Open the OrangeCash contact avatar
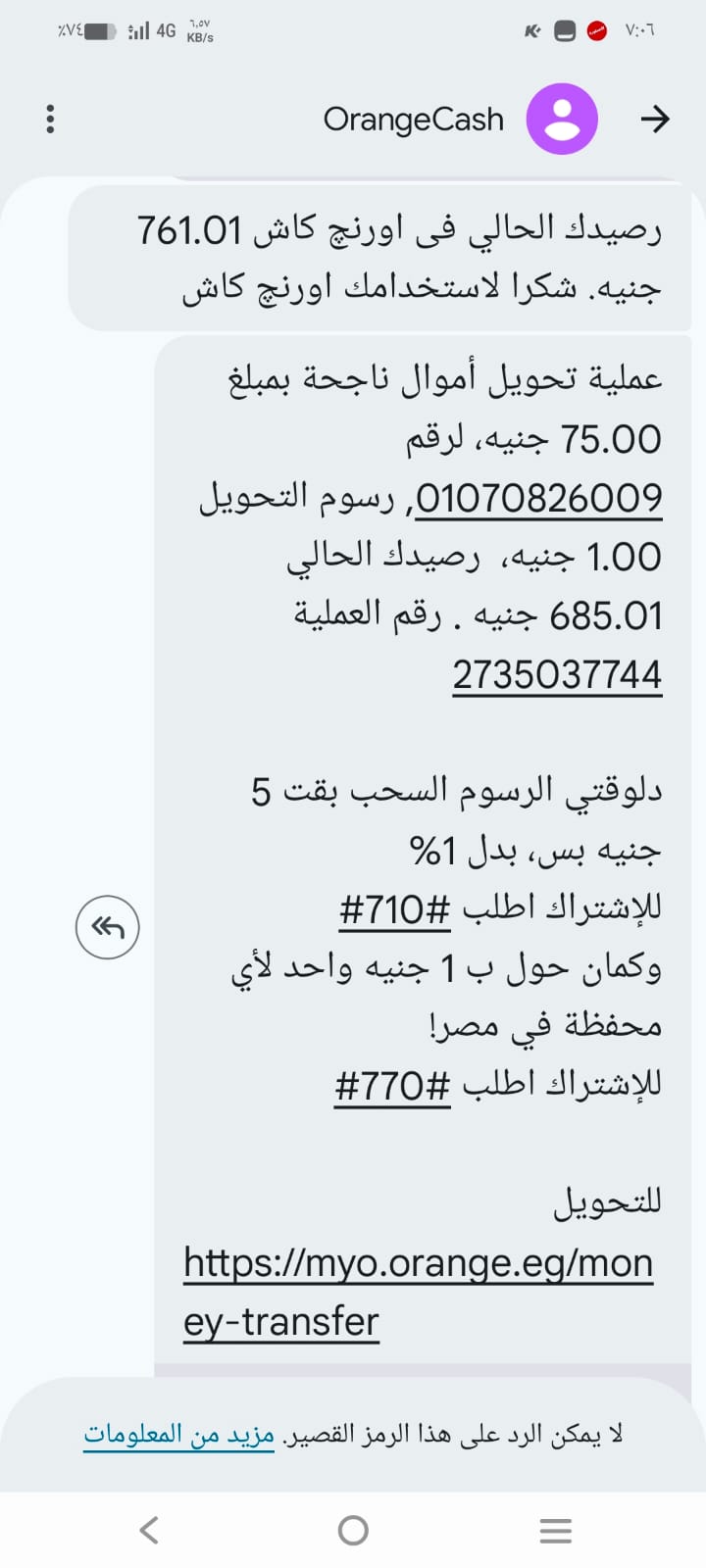The height and width of the screenshot is (1568, 706). click(562, 119)
